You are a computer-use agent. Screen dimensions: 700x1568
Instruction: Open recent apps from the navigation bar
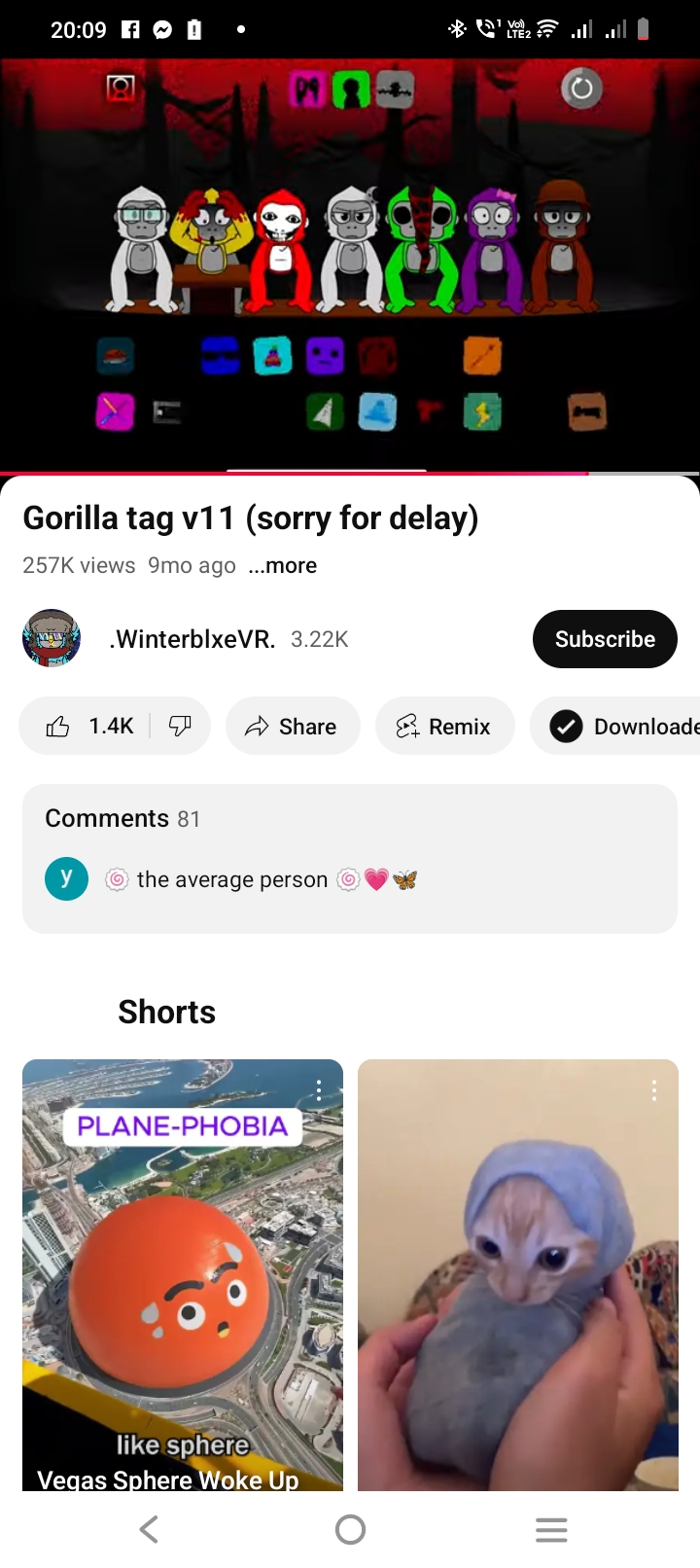(x=551, y=1529)
